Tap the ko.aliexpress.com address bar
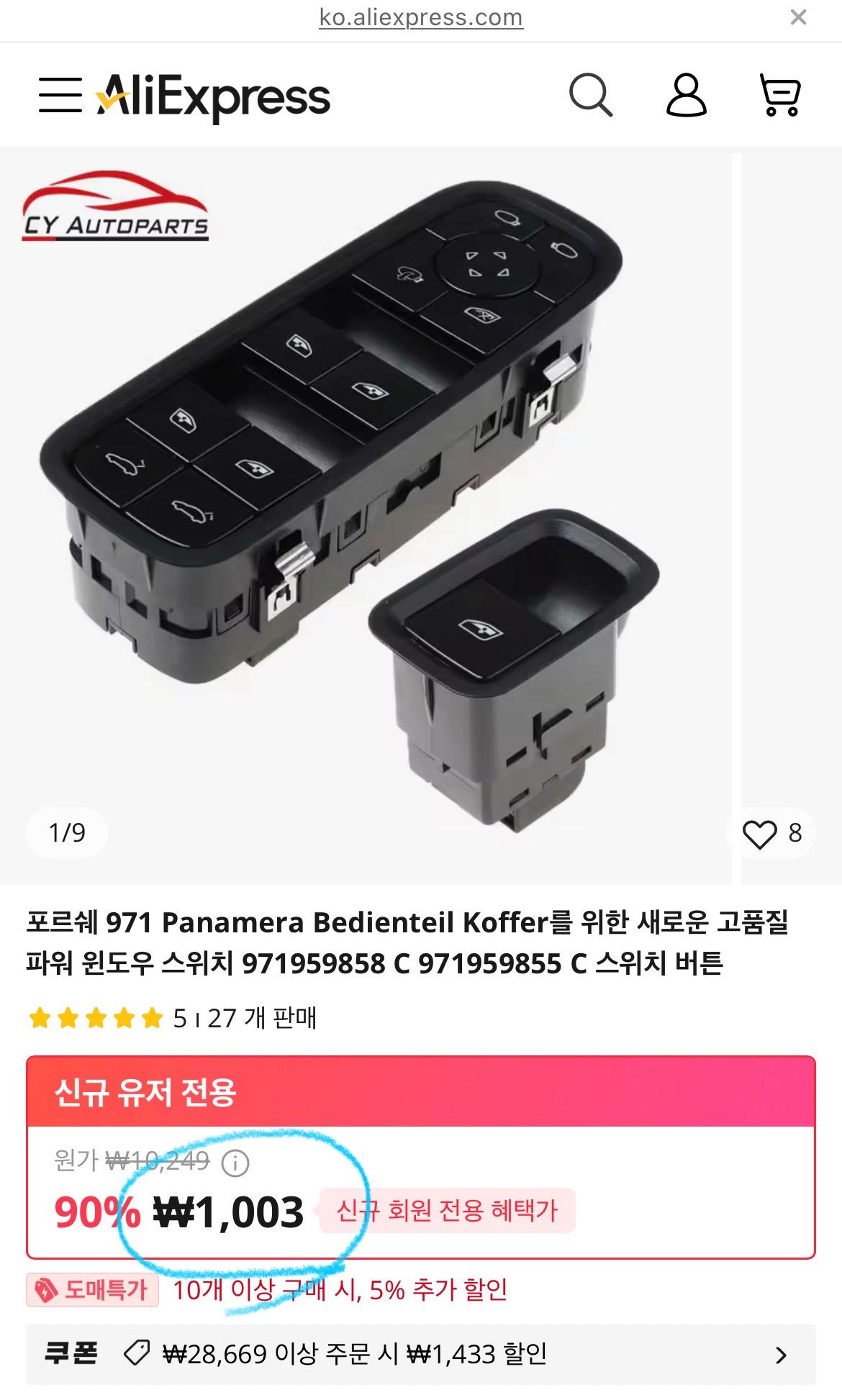 point(421,17)
